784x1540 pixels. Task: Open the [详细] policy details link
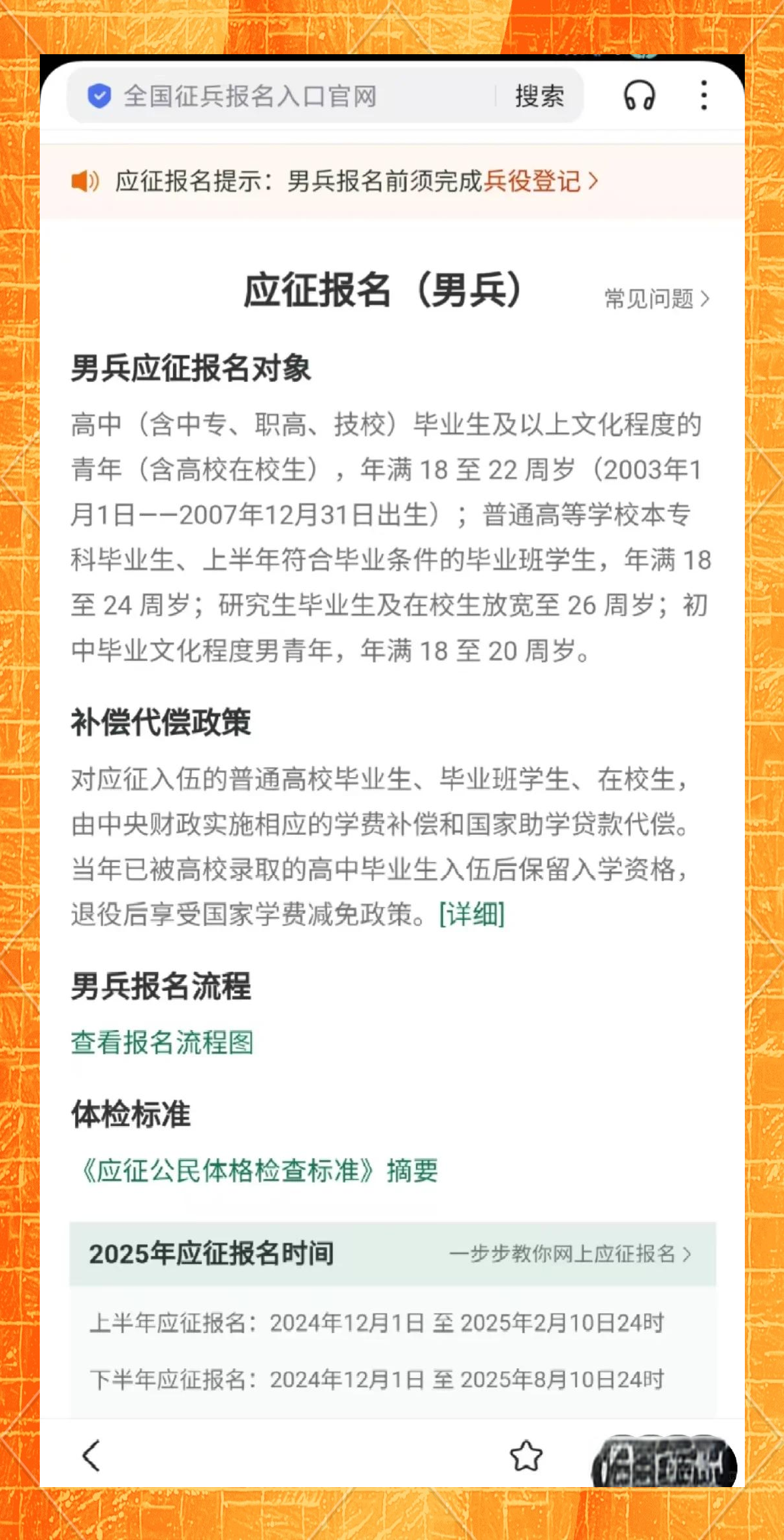click(x=472, y=914)
